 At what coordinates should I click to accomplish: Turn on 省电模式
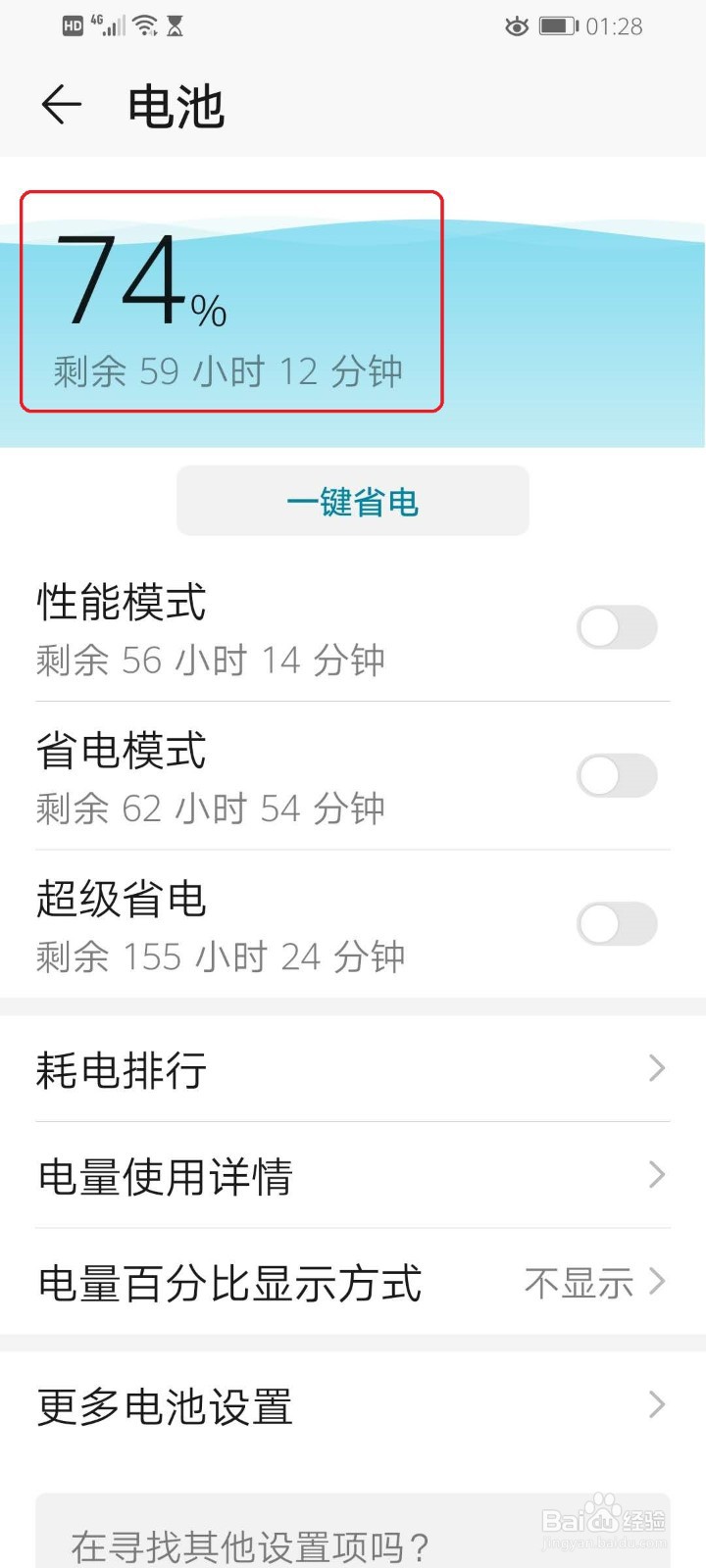point(617,775)
